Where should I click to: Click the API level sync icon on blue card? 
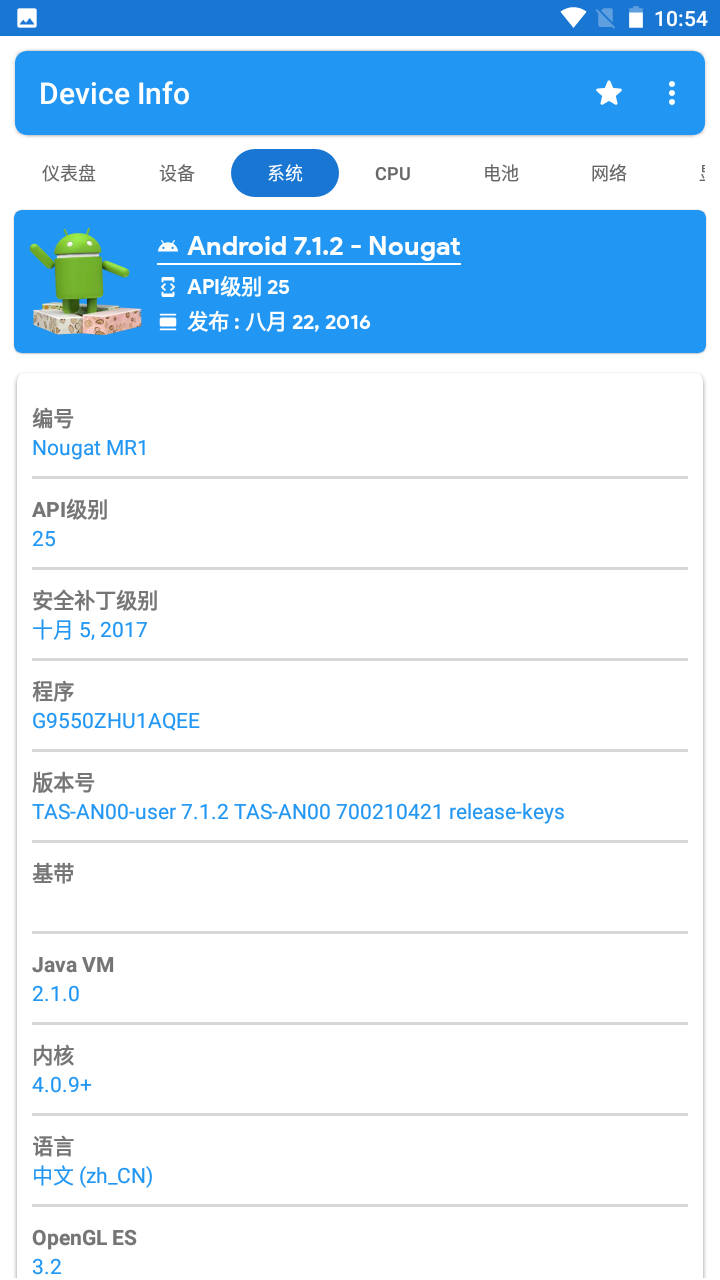tap(169, 286)
